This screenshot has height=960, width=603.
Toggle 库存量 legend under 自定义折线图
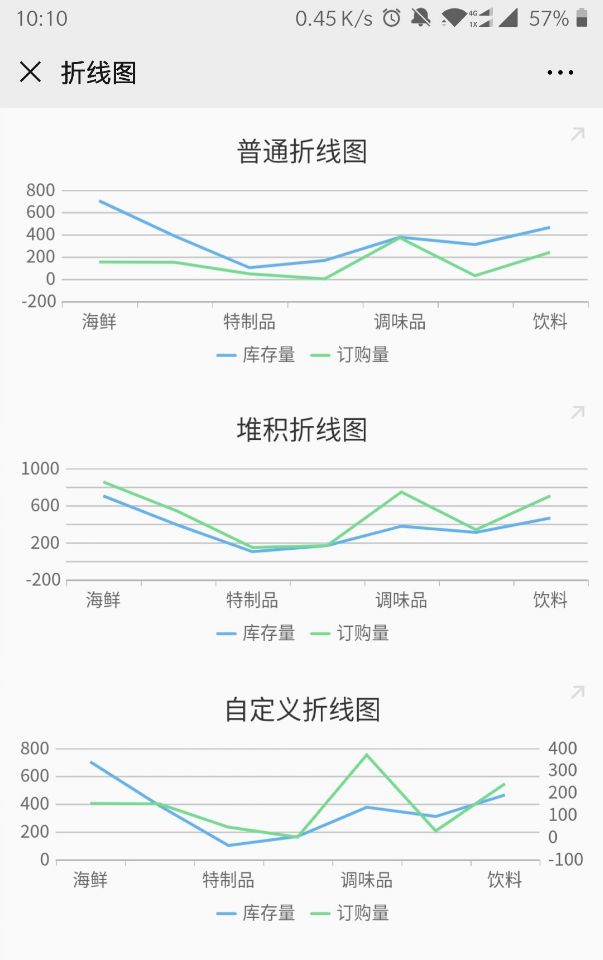click(x=257, y=913)
